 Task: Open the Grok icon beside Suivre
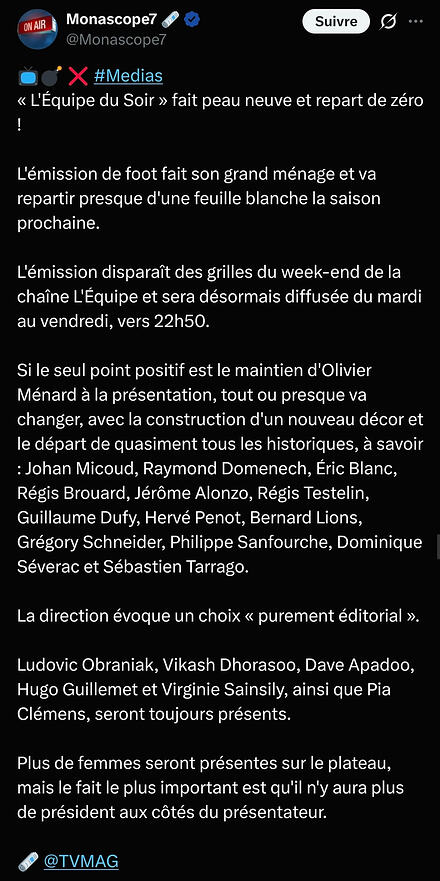click(388, 22)
